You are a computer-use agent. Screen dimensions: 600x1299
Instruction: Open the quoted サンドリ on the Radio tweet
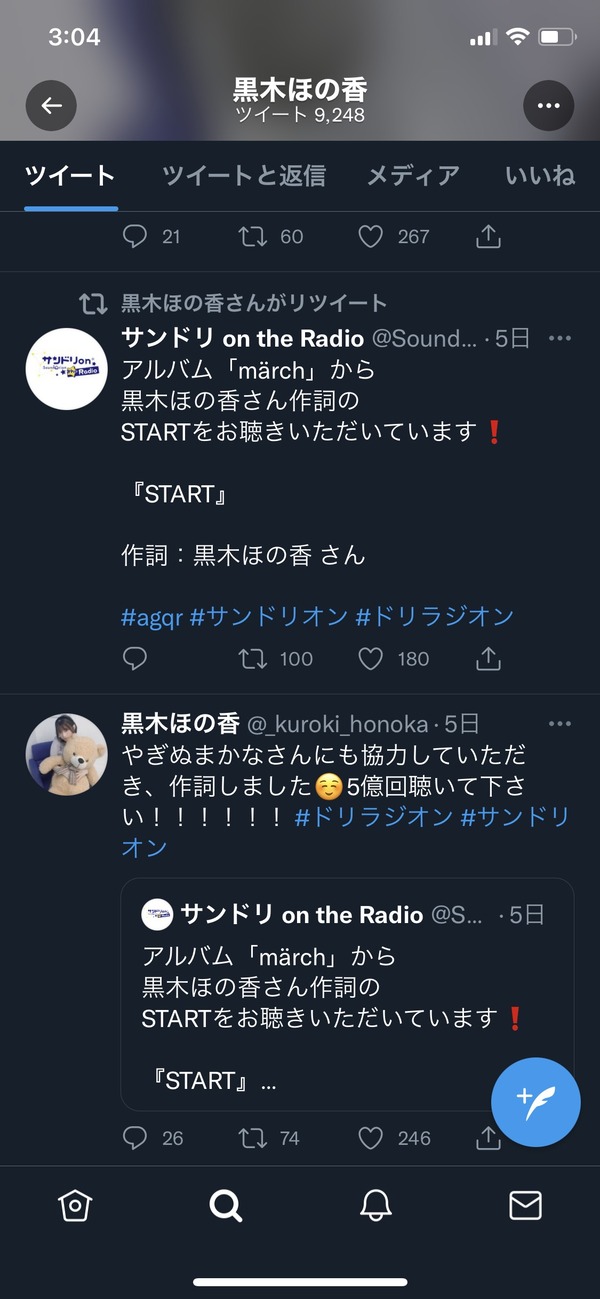pos(347,994)
